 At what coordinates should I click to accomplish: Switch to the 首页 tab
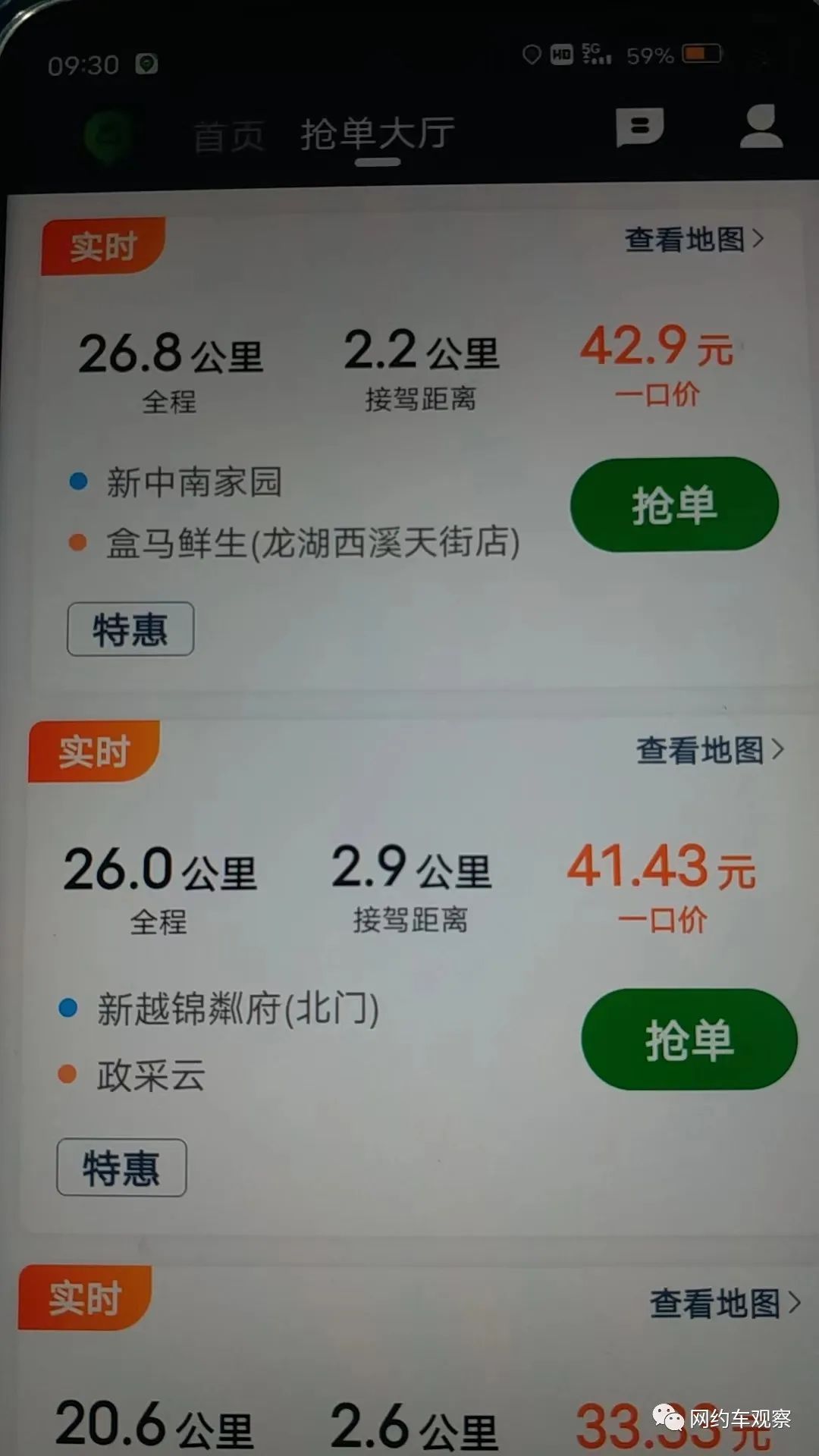coord(228,135)
